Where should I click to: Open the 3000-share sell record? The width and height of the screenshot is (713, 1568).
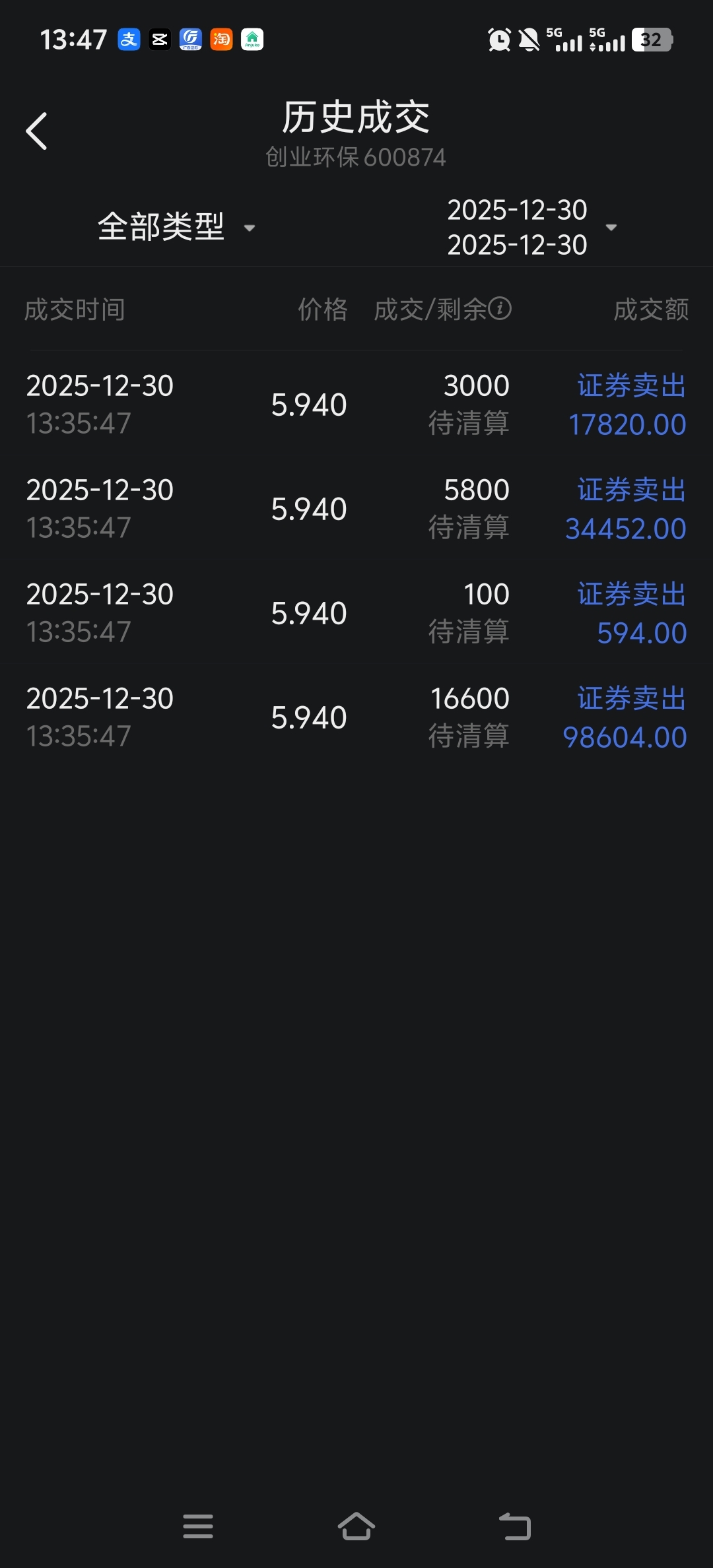click(x=356, y=404)
